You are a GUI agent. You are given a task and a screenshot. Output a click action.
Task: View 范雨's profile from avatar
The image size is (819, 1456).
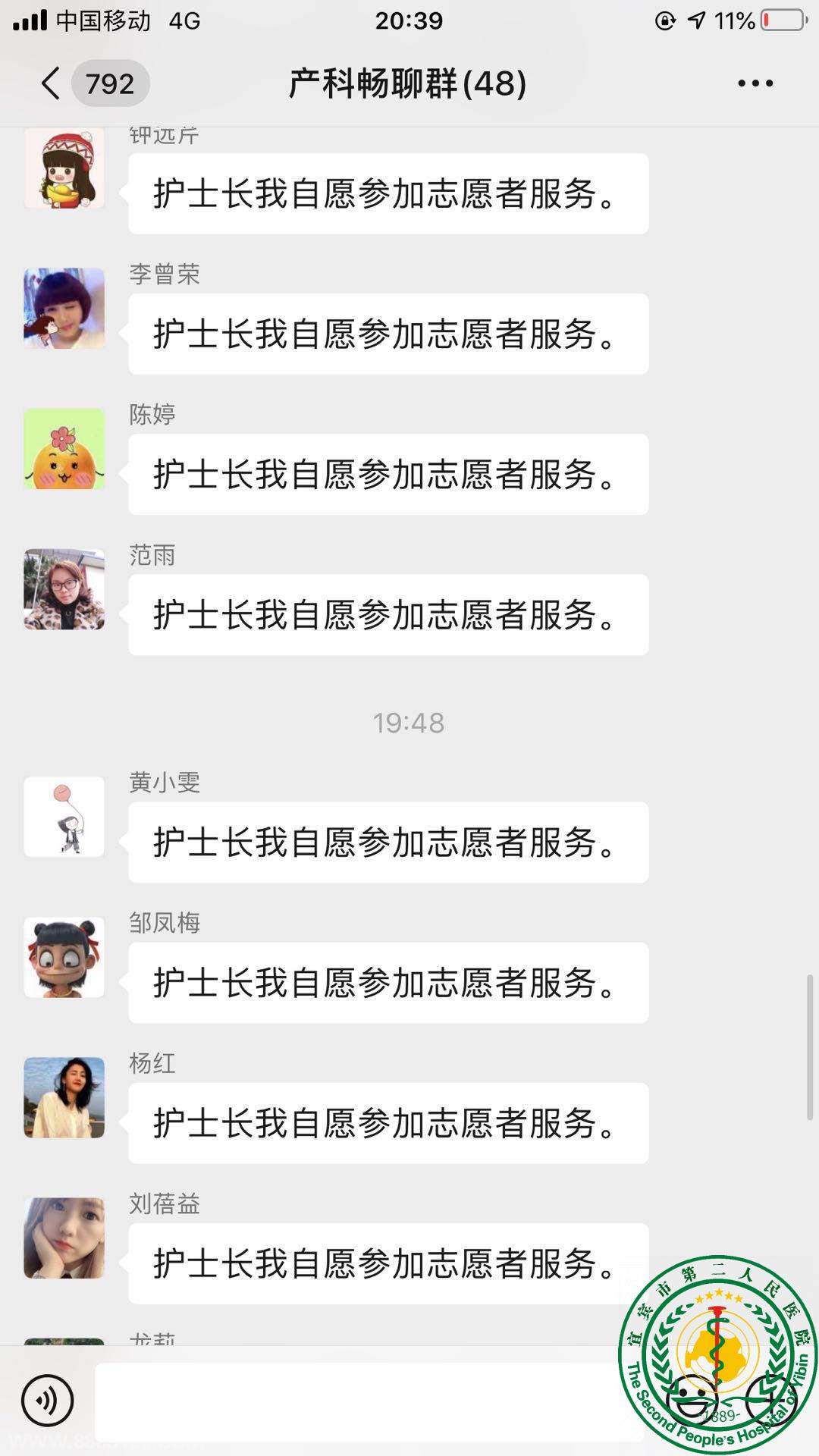(64, 589)
